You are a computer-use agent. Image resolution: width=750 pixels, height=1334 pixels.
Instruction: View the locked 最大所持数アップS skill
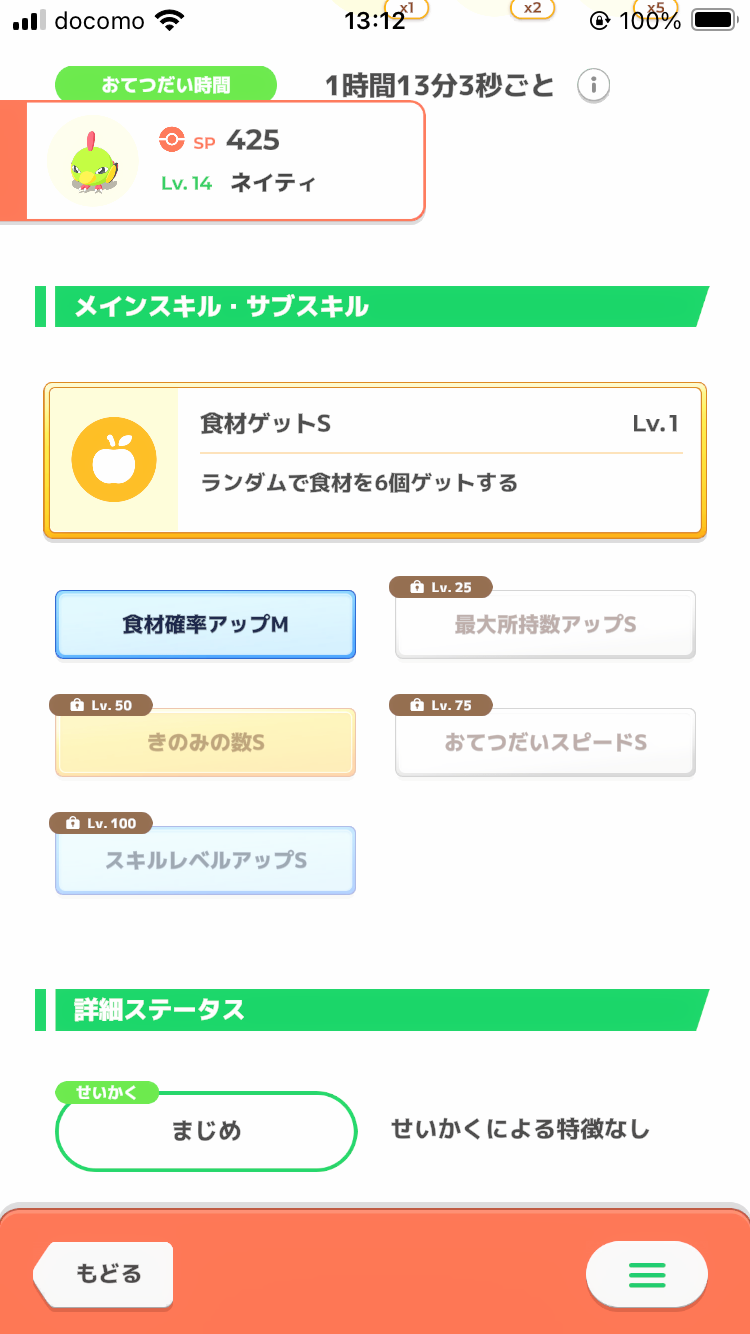(545, 625)
